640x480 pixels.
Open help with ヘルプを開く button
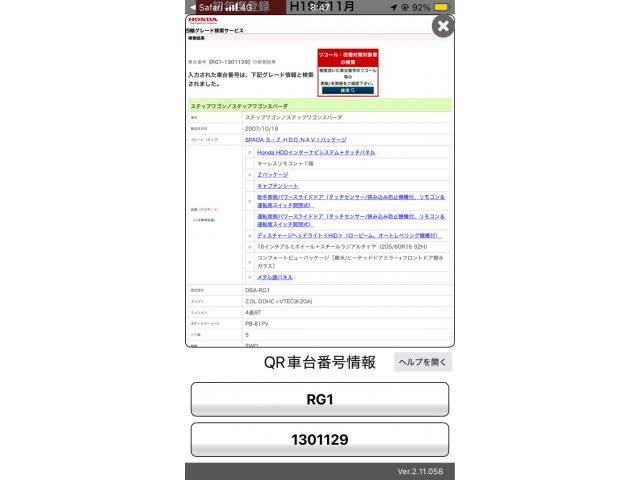(x=423, y=362)
